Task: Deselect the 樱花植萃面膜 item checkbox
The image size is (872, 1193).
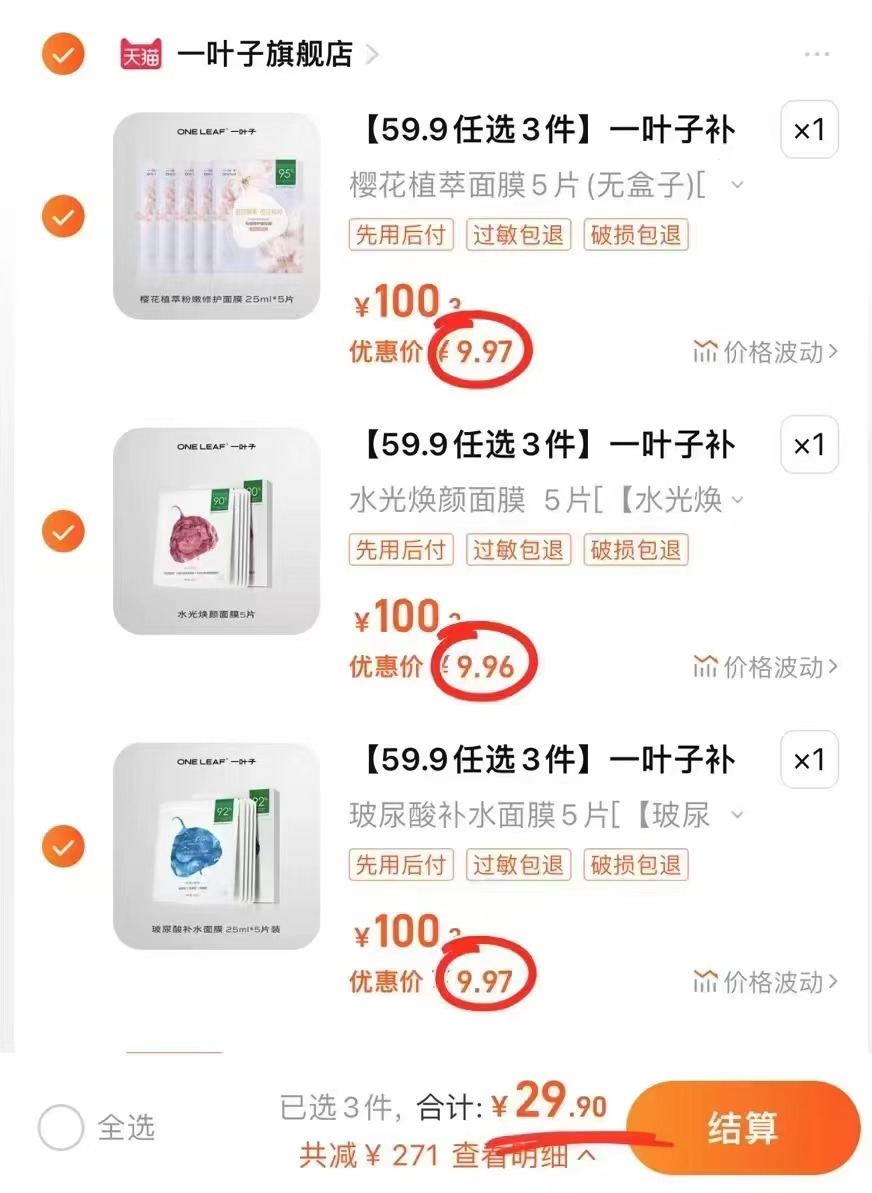Action: pos(62,216)
